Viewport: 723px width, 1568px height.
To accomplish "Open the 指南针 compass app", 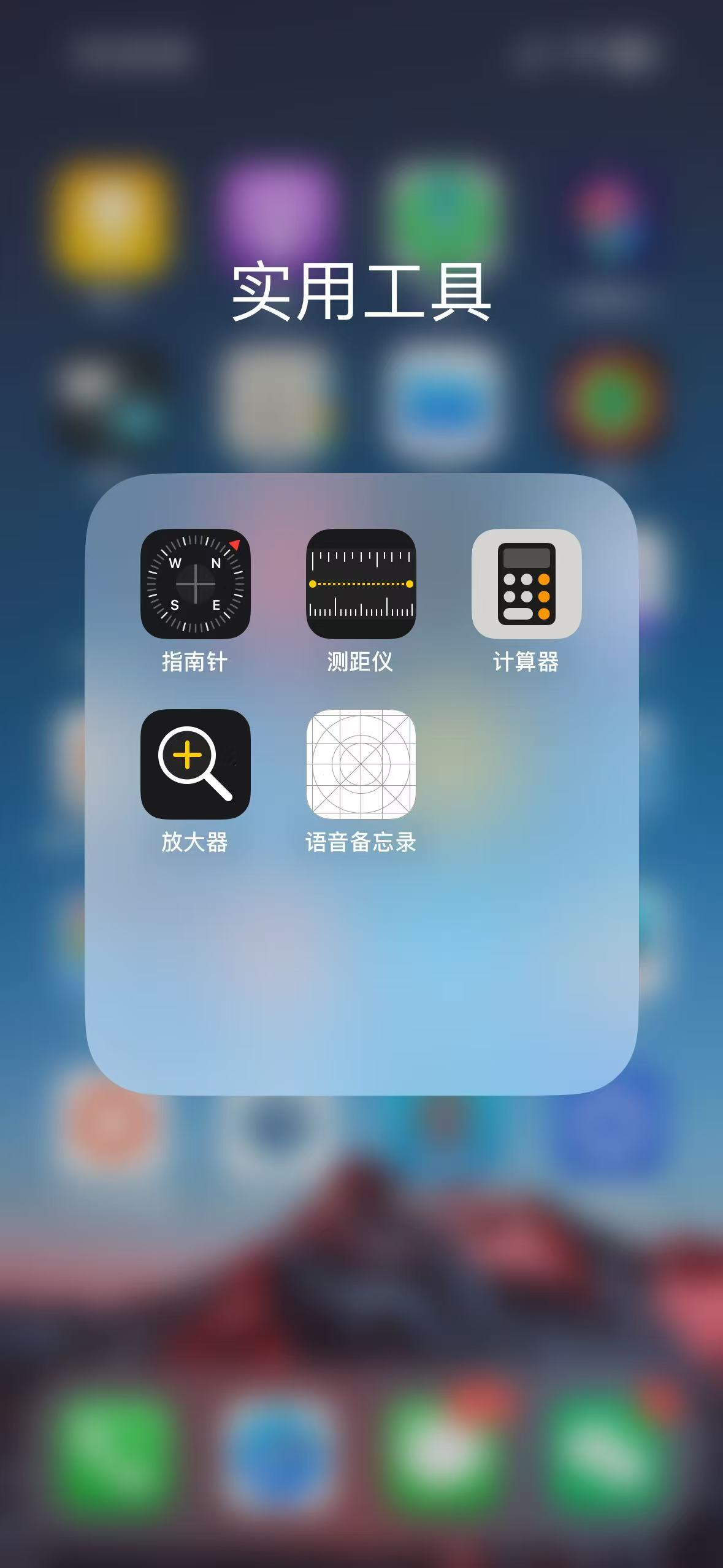I will [x=195, y=583].
